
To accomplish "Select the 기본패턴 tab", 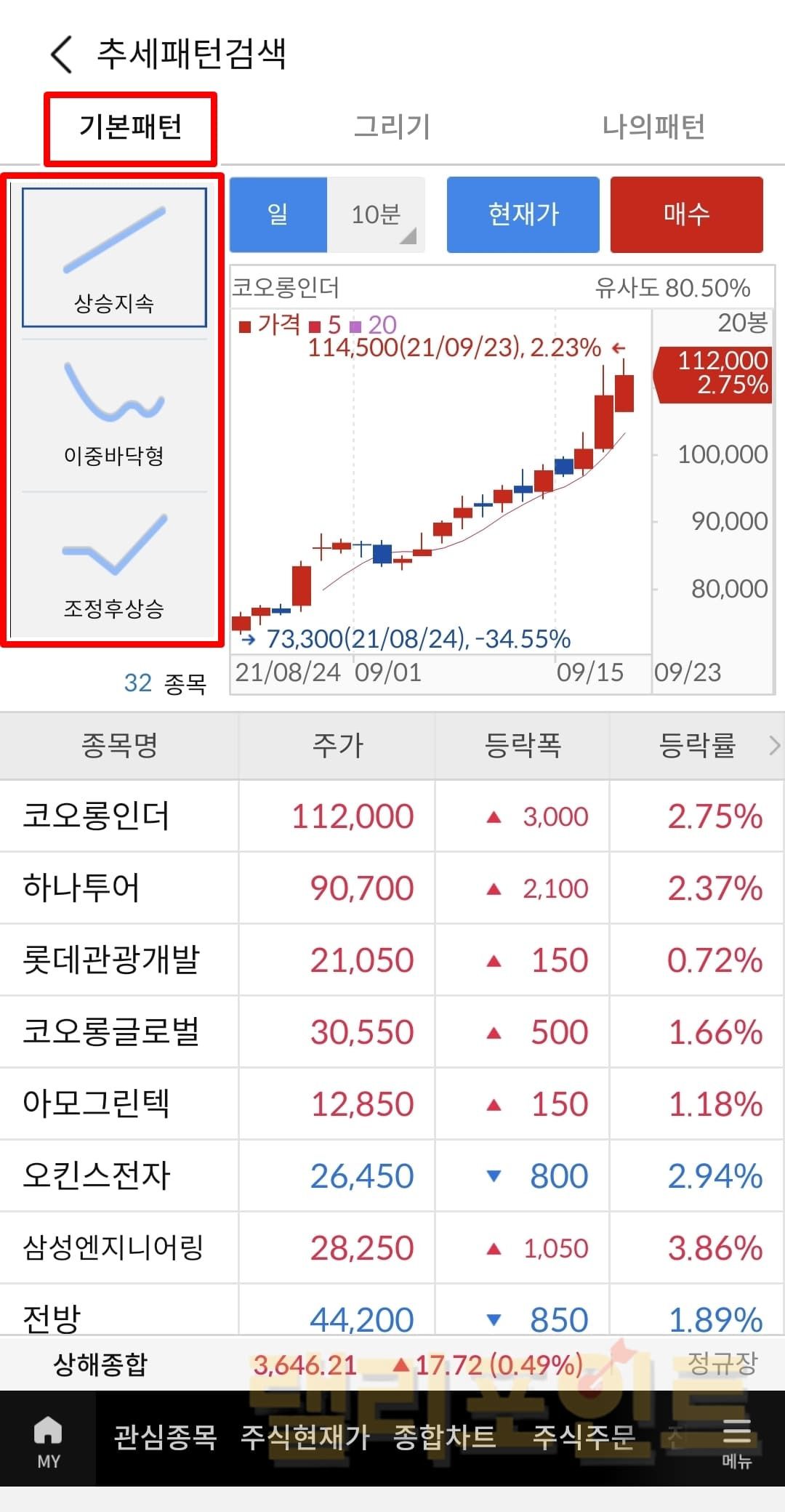I will point(131,128).
